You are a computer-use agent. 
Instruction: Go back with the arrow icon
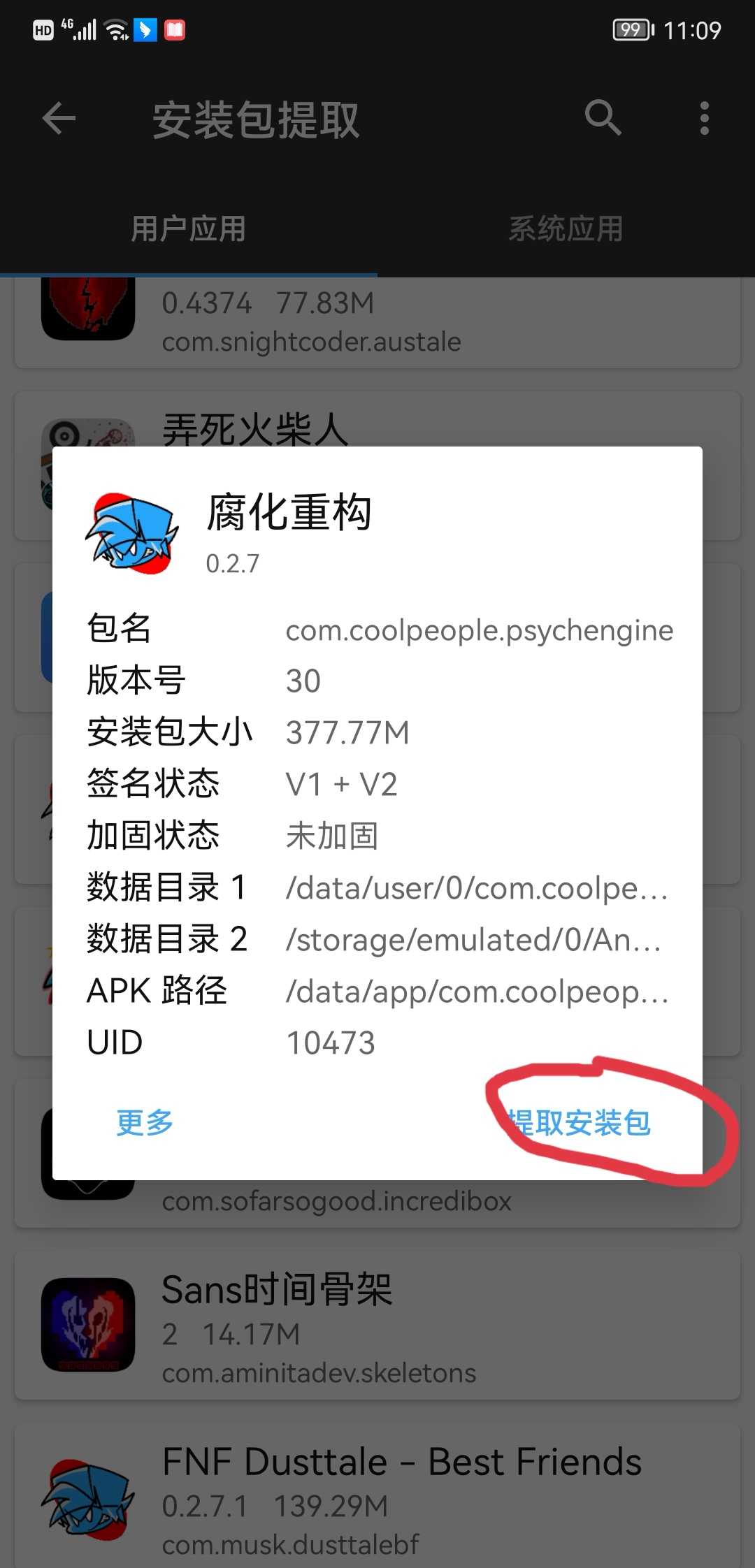tap(59, 118)
